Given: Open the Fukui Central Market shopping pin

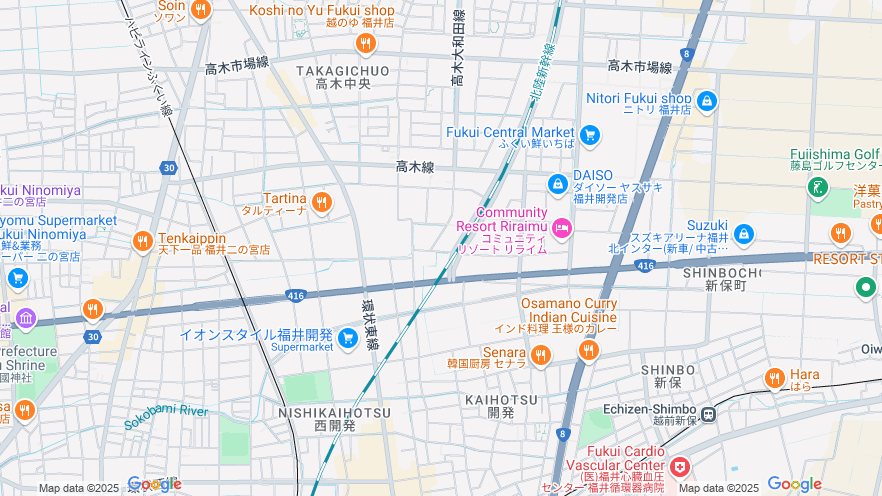Looking at the screenshot, I should 589,133.
